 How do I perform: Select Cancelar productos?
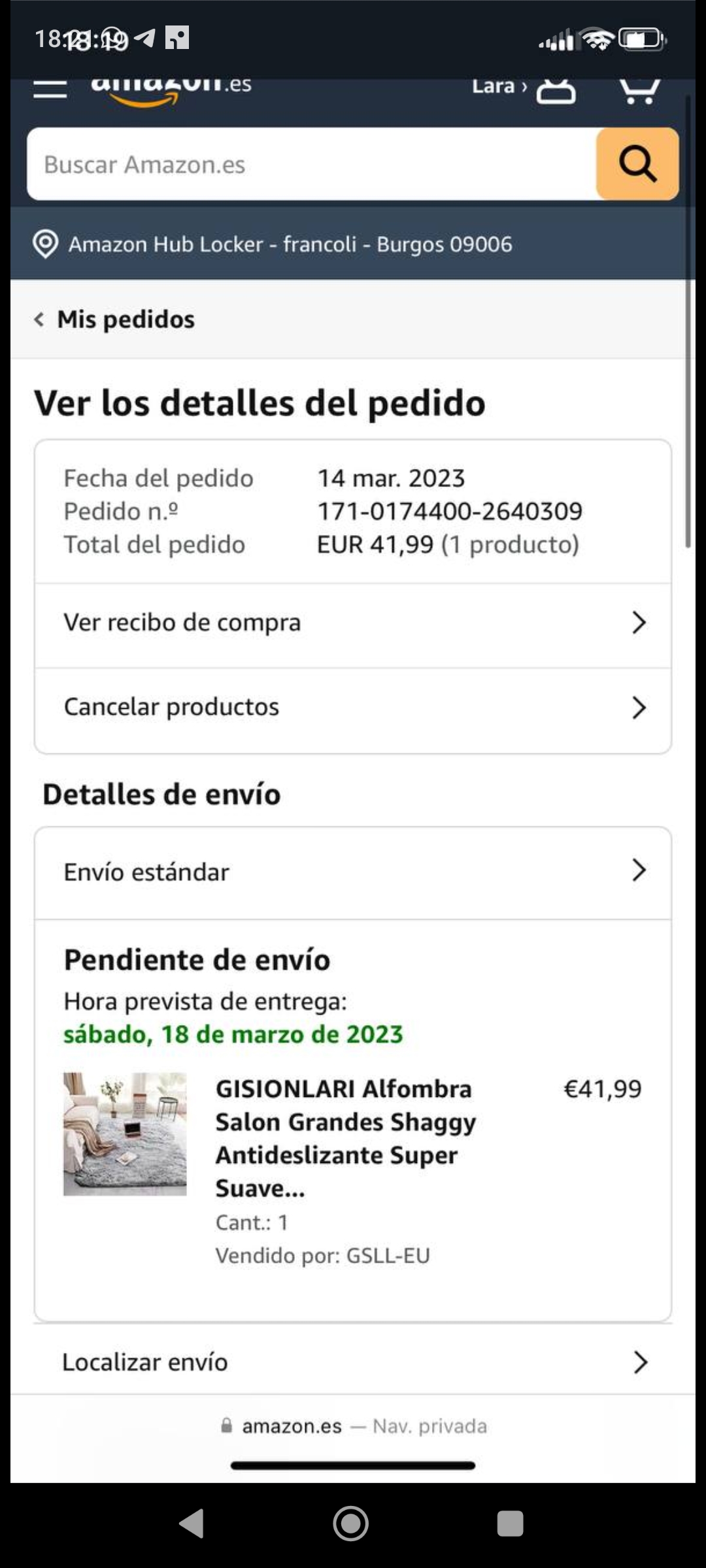tap(353, 708)
